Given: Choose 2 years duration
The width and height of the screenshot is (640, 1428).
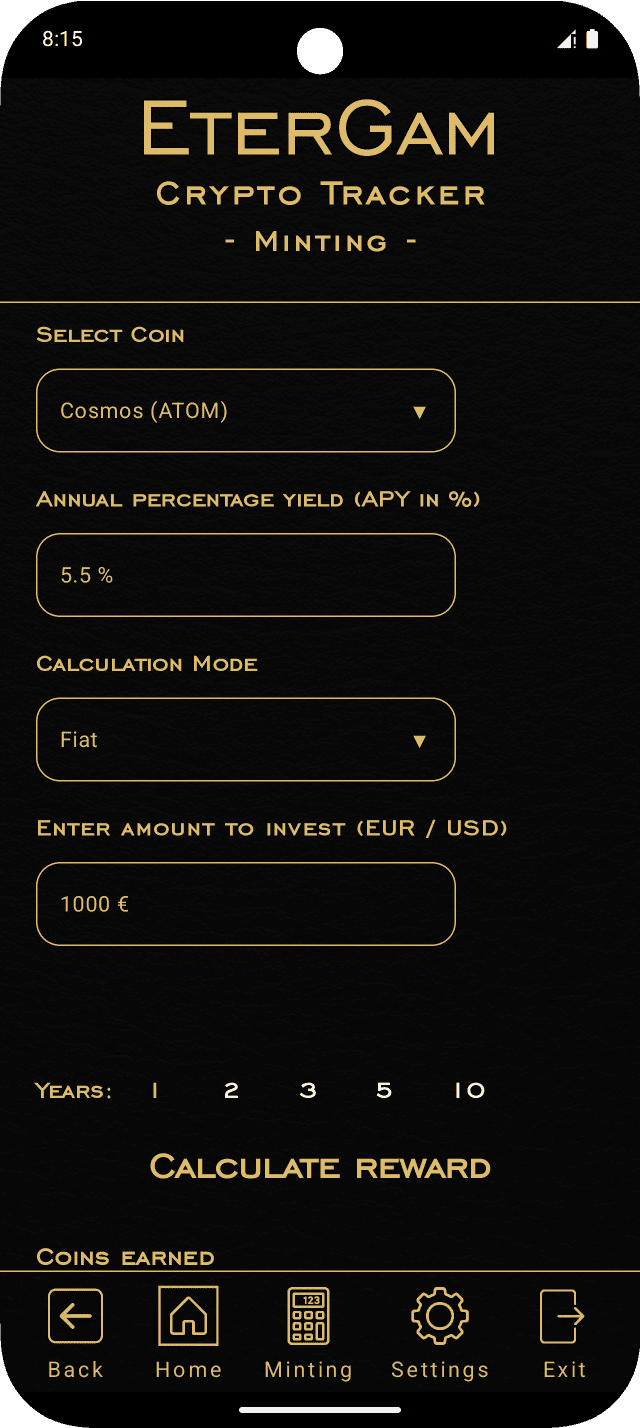Looking at the screenshot, I should point(231,1091).
